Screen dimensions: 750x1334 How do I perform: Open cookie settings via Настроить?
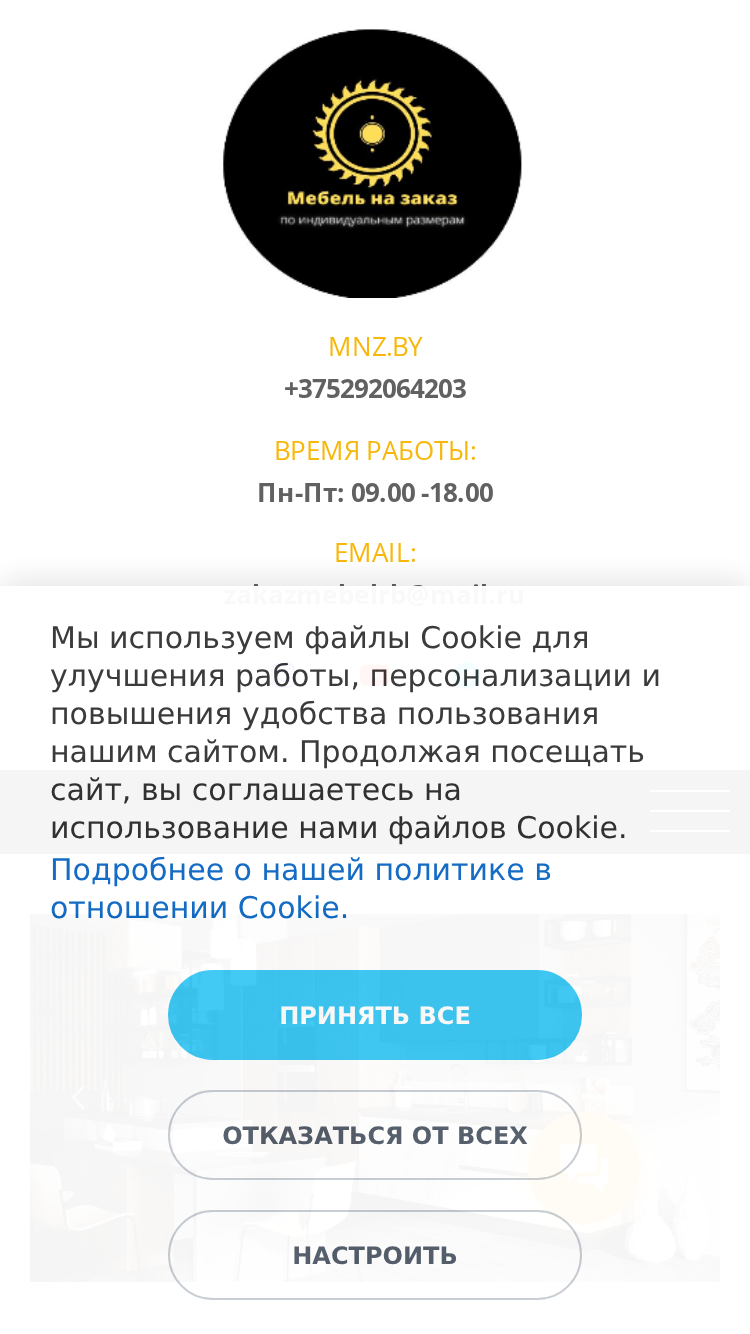375,1255
